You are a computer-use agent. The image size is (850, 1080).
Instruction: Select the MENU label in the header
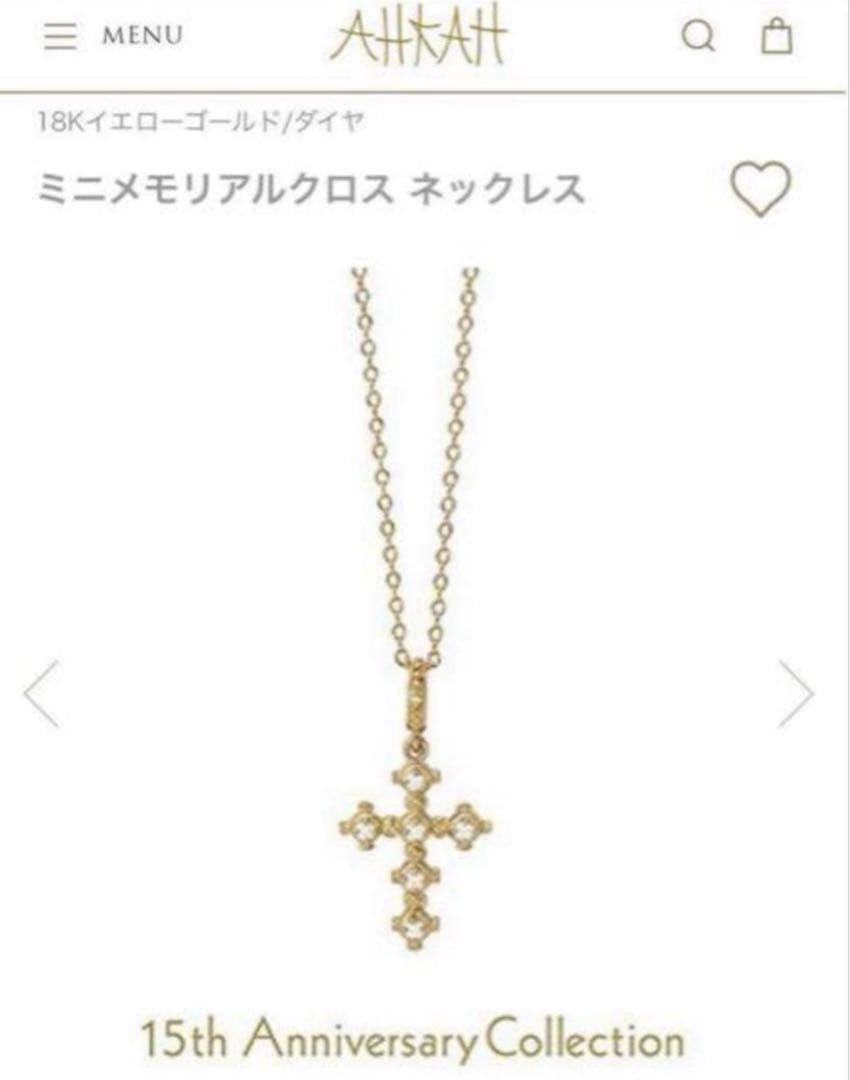[143, 36]
